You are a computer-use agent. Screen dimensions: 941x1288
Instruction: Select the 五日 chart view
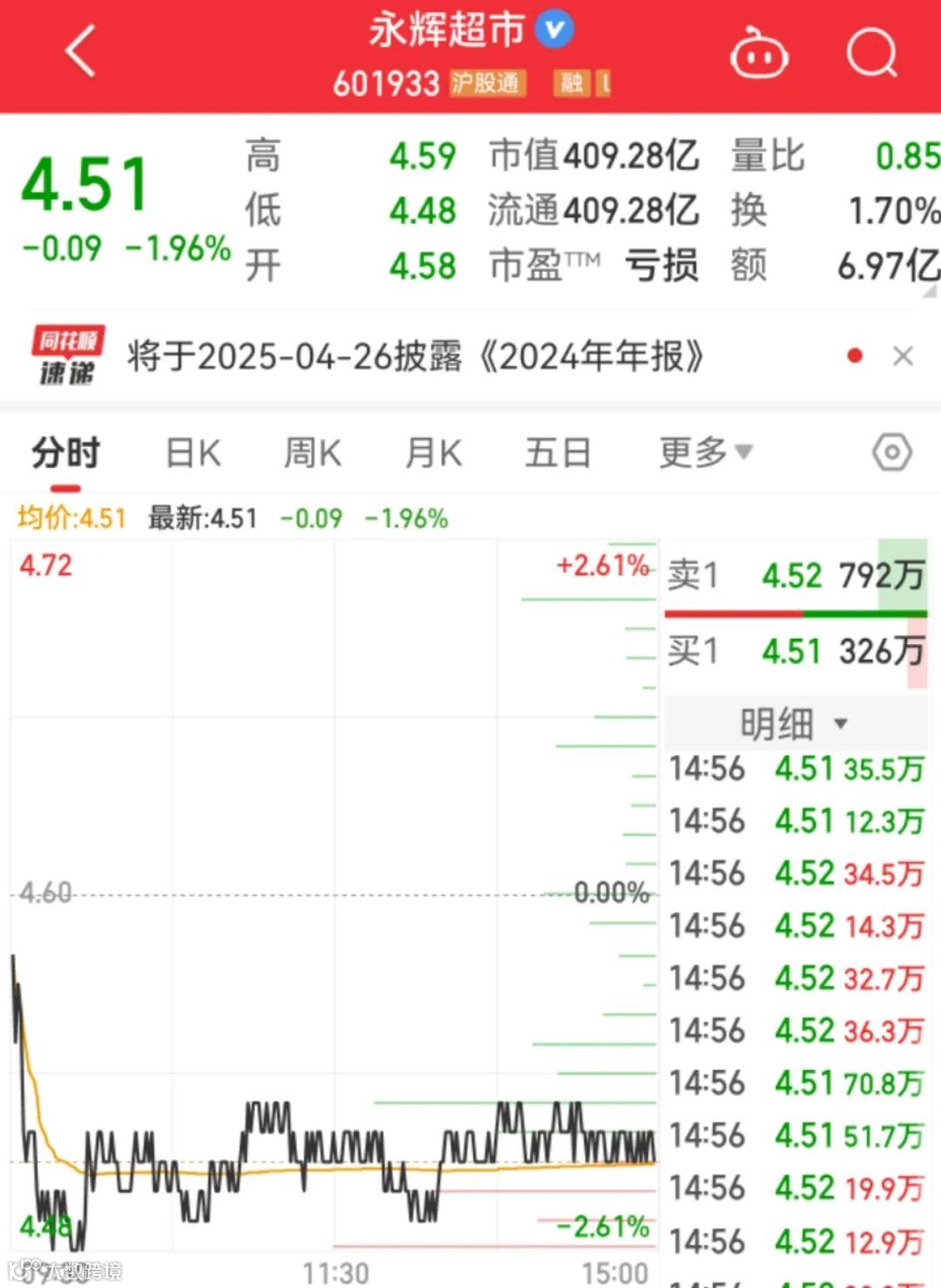(558, 452)
